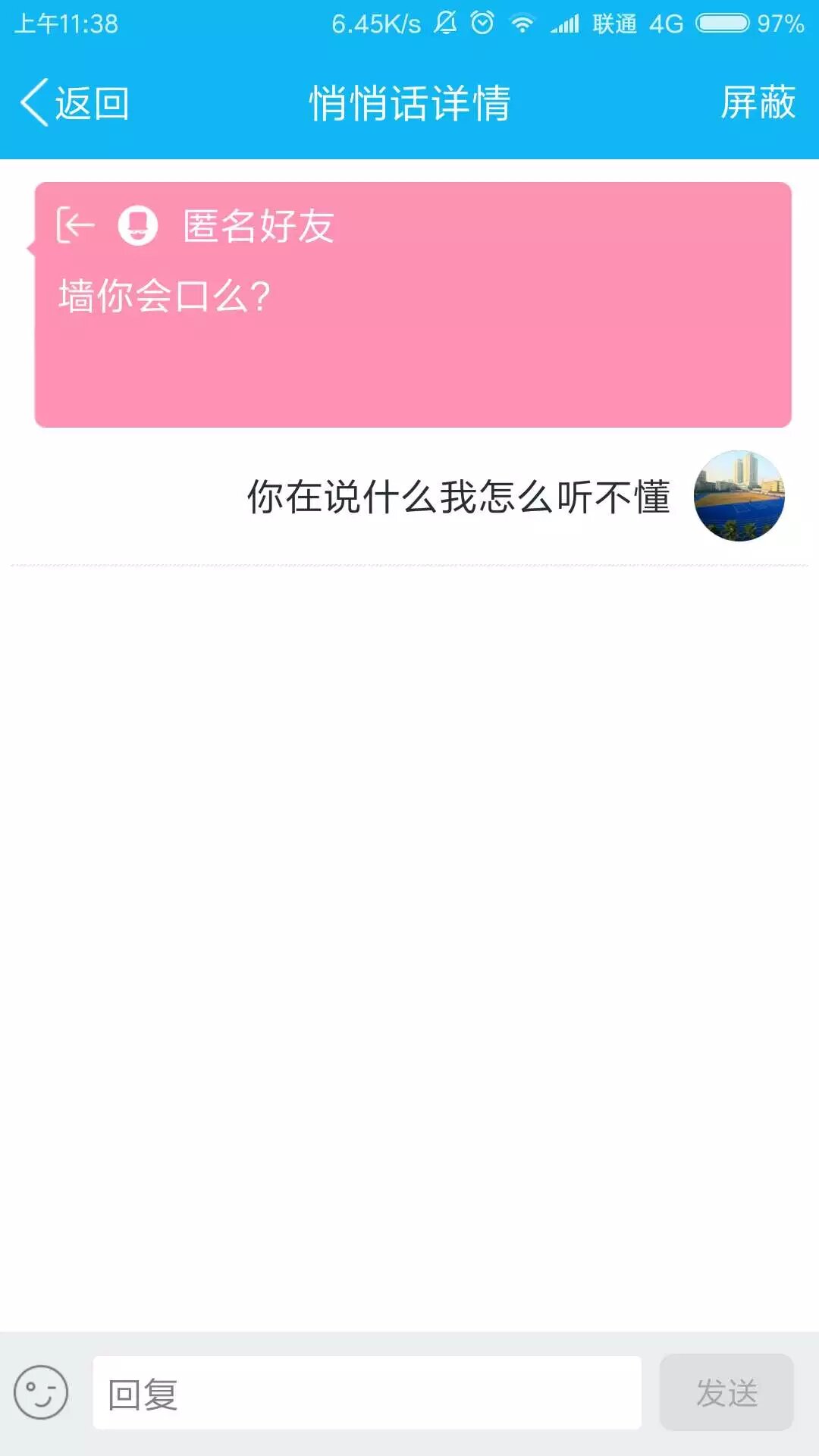Image resolution: width=819 pixels, height=1456 pixels.
Task: Focus the 回复 reply field
Action: (x=367, y=1393)
